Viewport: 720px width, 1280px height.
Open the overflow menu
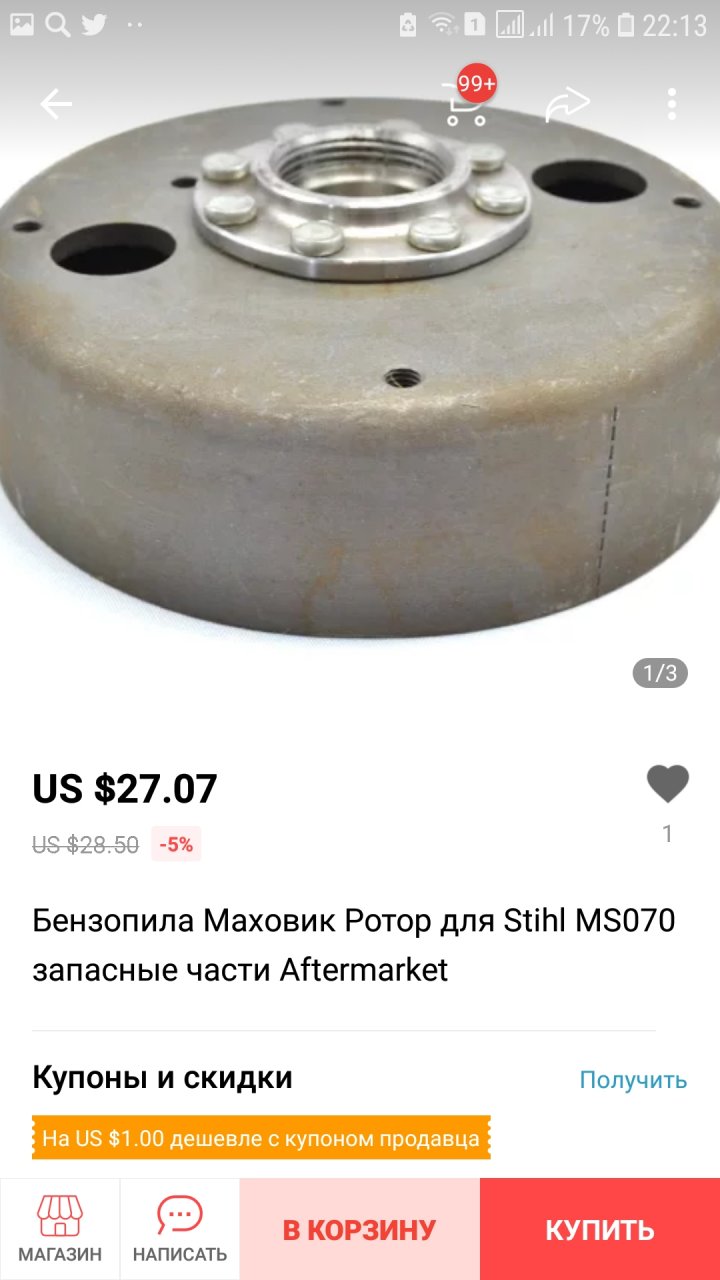(x=672, y=104)
